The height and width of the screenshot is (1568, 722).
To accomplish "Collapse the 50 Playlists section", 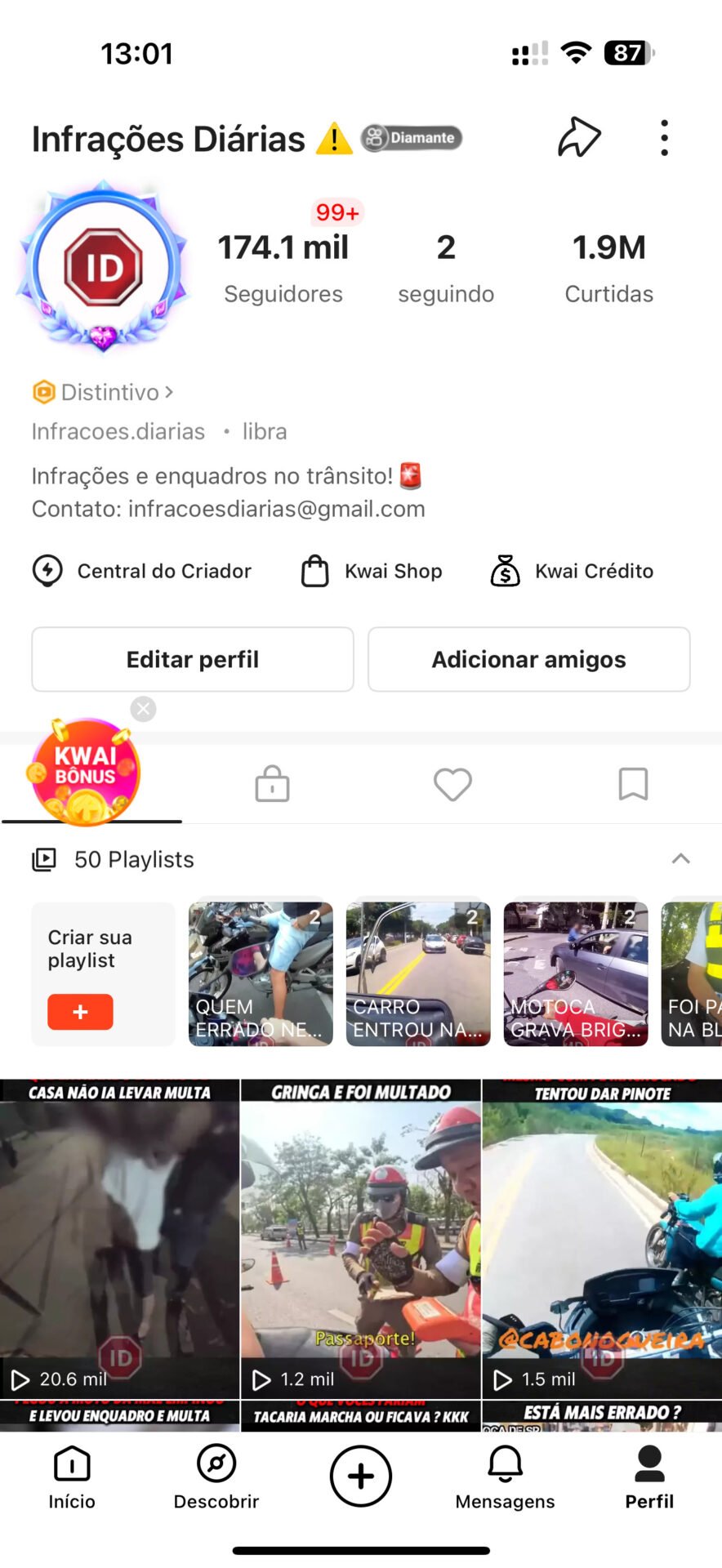I will pyautogui.click(x=681, y=858).
